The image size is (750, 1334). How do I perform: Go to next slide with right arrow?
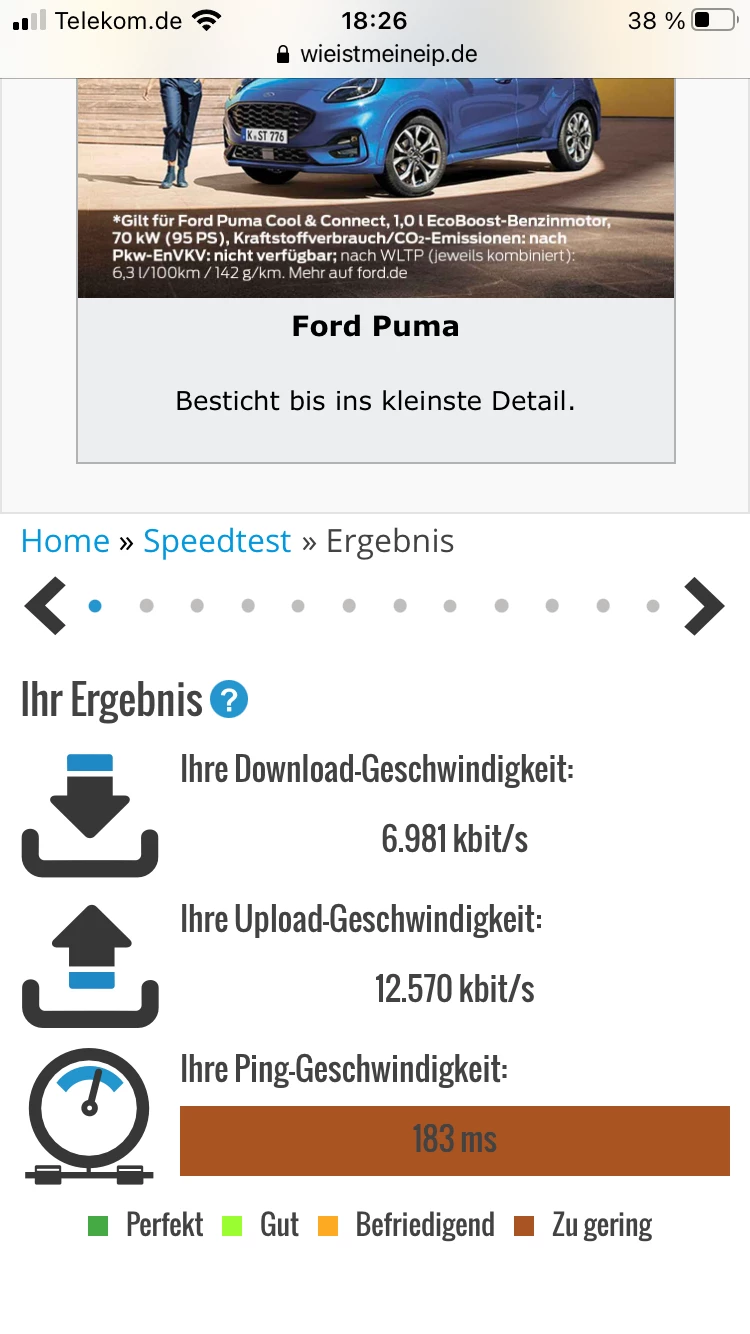pyautogui.click(x=704, y=606)
